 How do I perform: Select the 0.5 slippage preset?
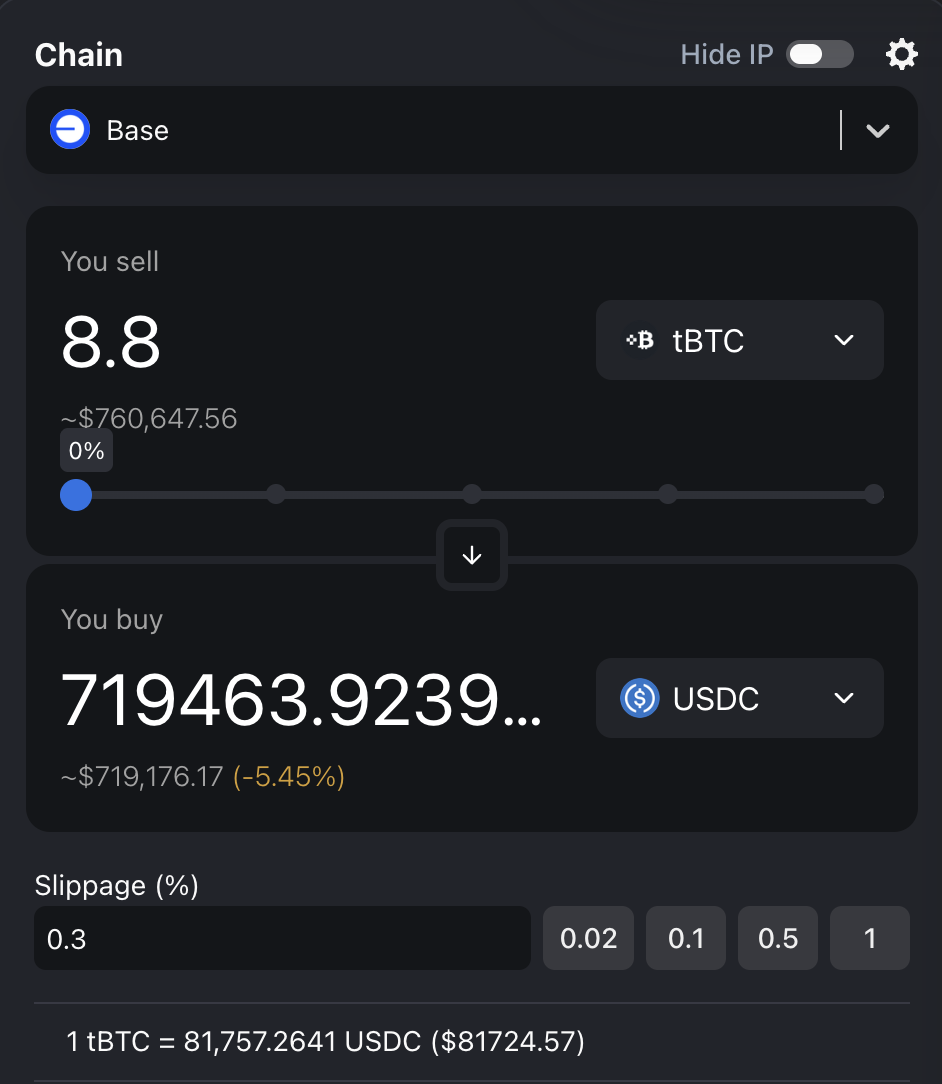click(778, 939)
